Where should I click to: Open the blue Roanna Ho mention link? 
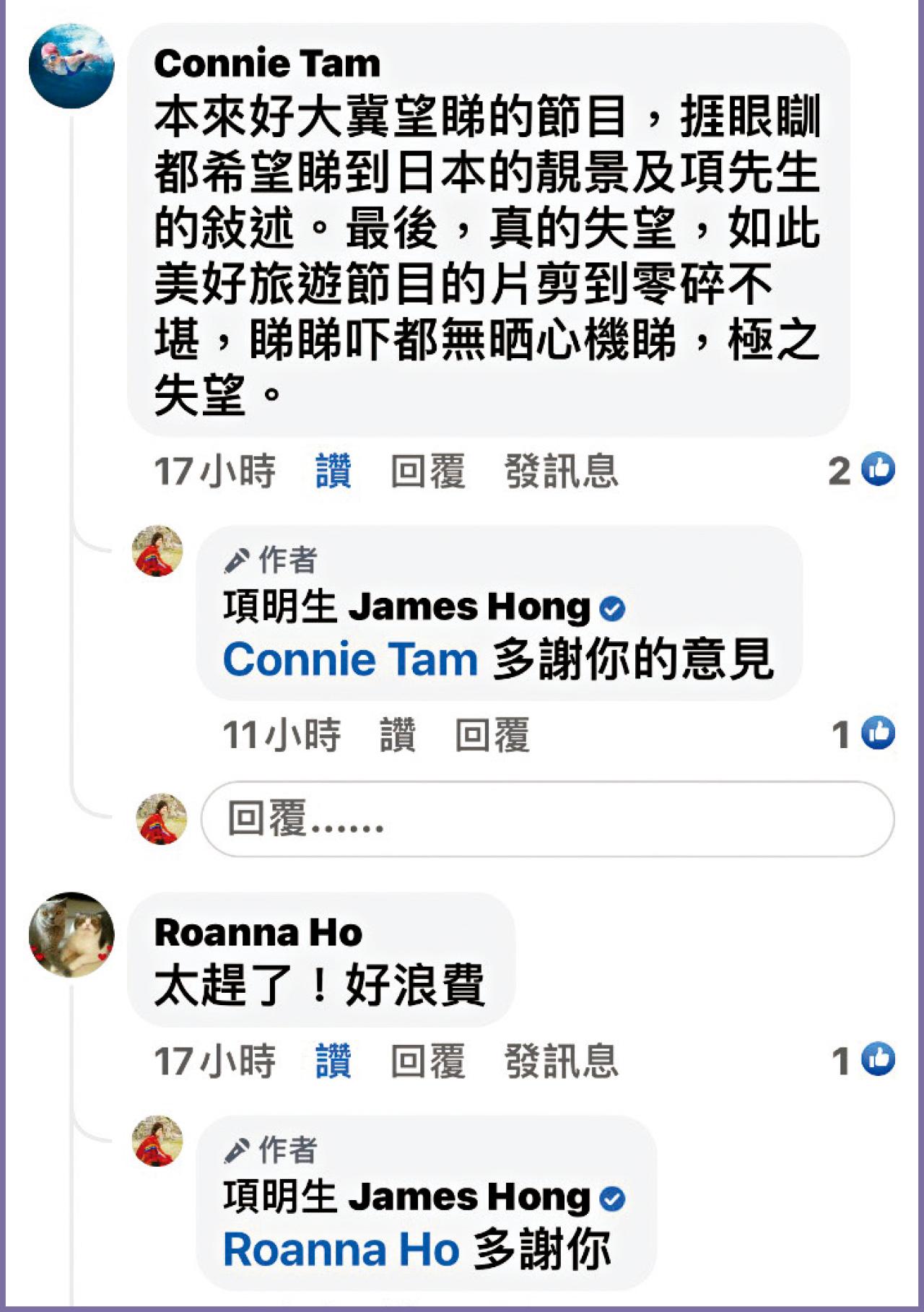341,1250
